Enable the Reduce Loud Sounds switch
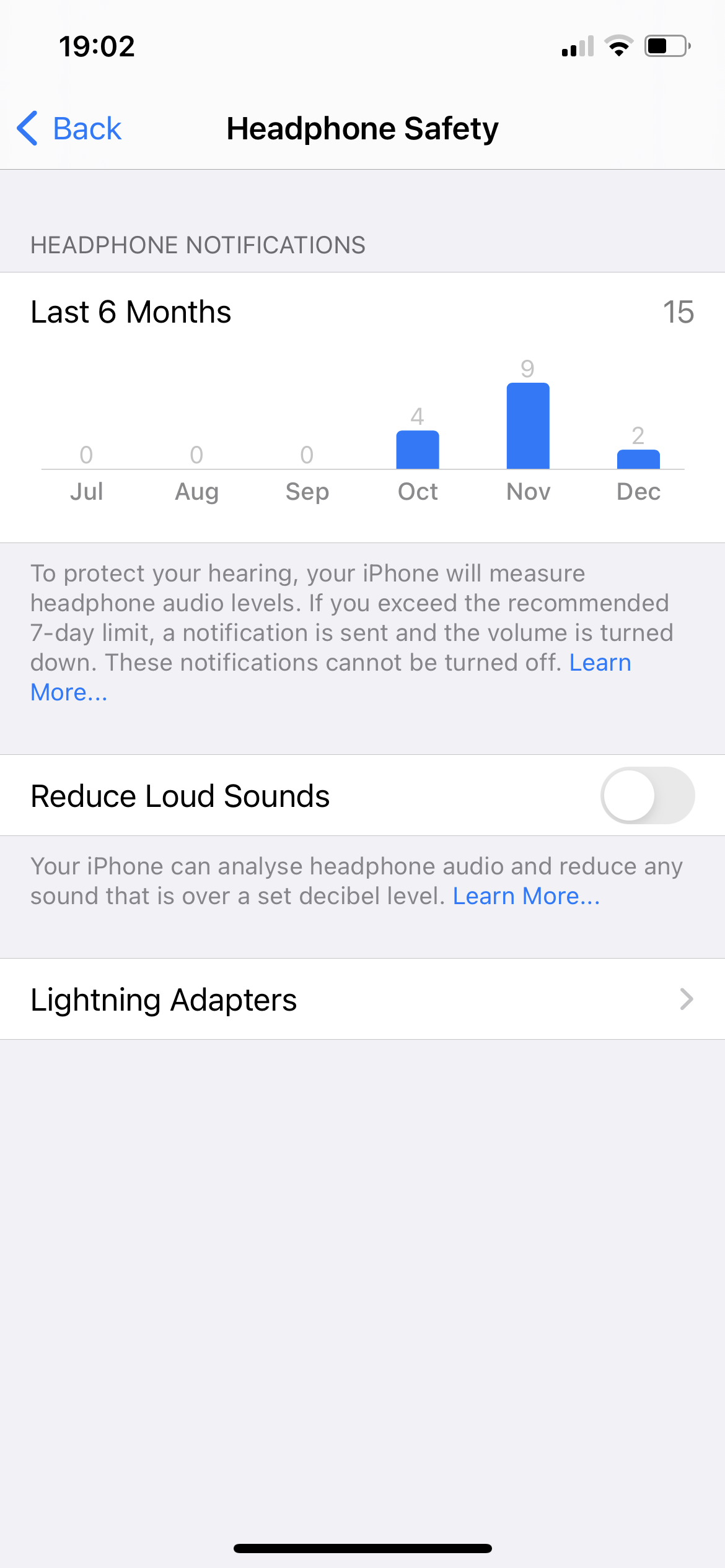725x1568 pixels. pyautogui.click(x=647, y=795)
